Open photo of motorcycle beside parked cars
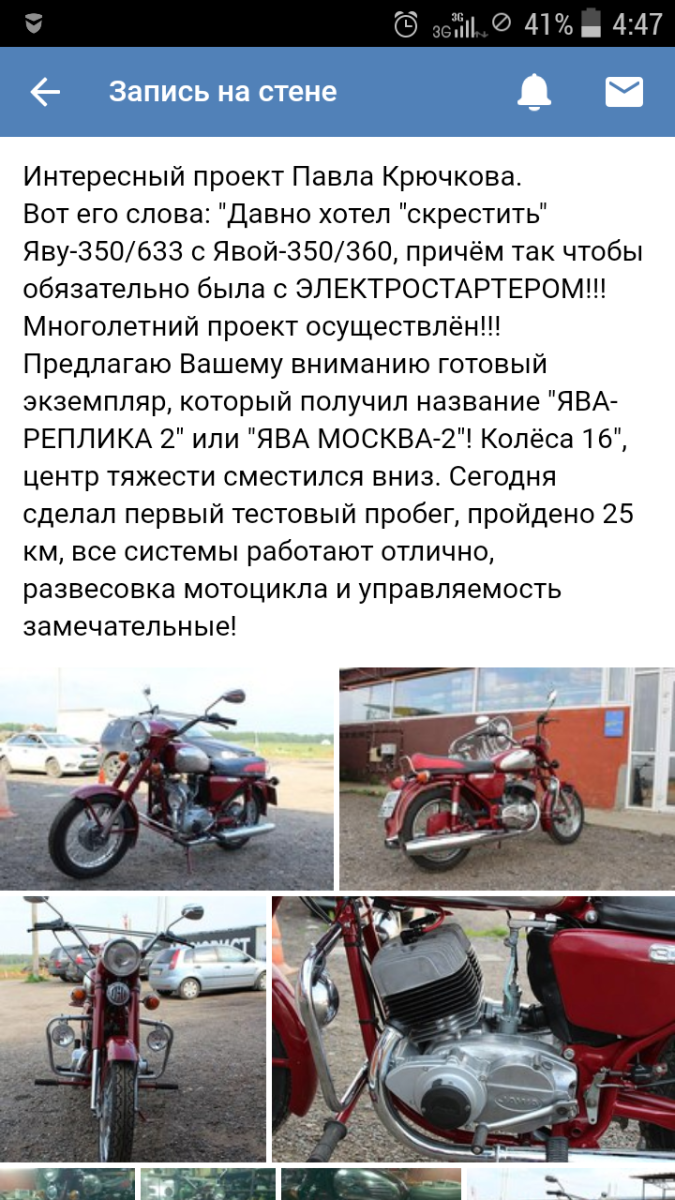 (166, 779)
